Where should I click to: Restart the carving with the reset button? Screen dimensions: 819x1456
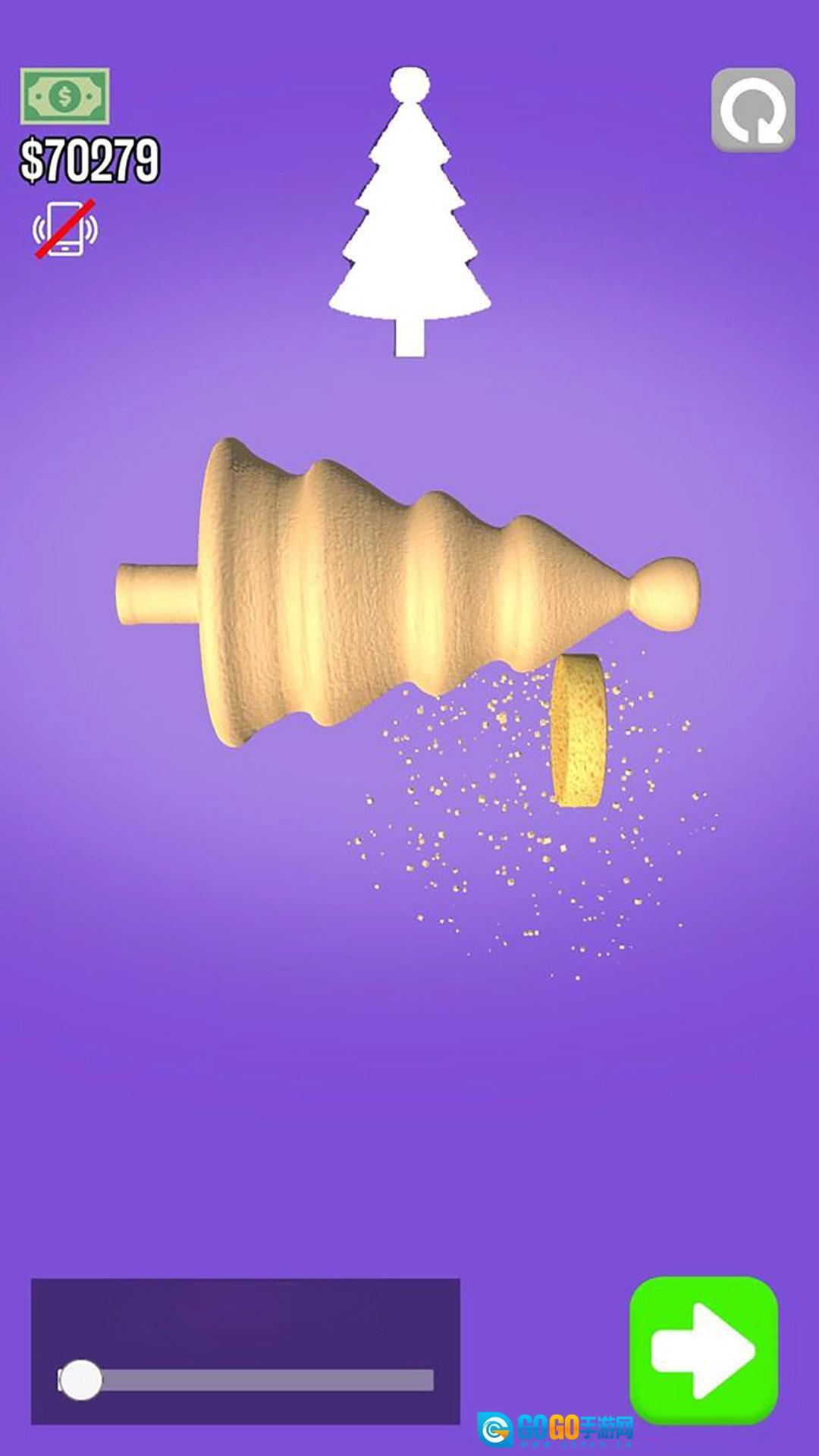[x=752, y=111]
